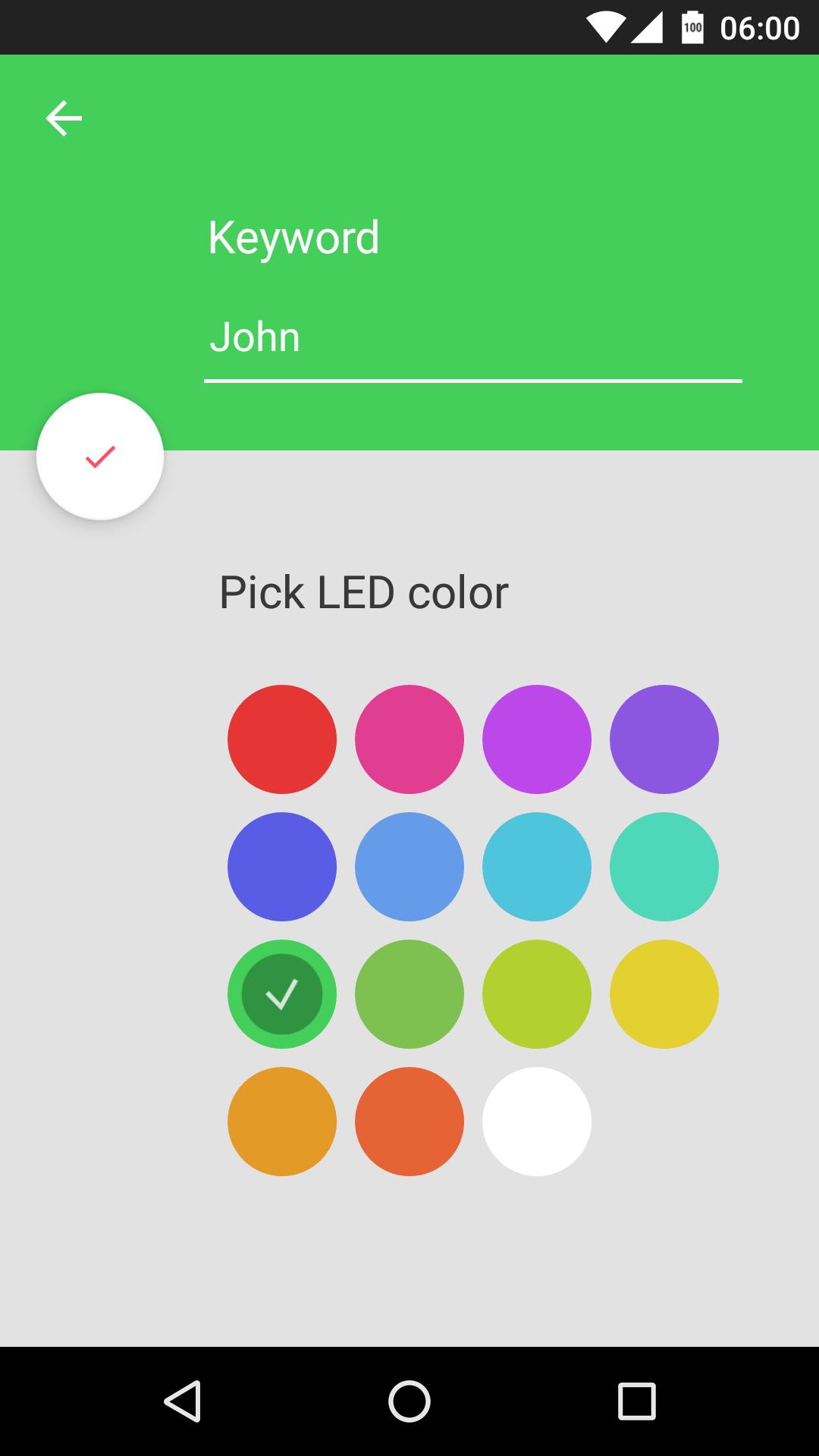Image resolution: width=819 pixels, height=1456 pixels.
Task: Choose the dark orange-red LED color
Action: [409, 1122]
